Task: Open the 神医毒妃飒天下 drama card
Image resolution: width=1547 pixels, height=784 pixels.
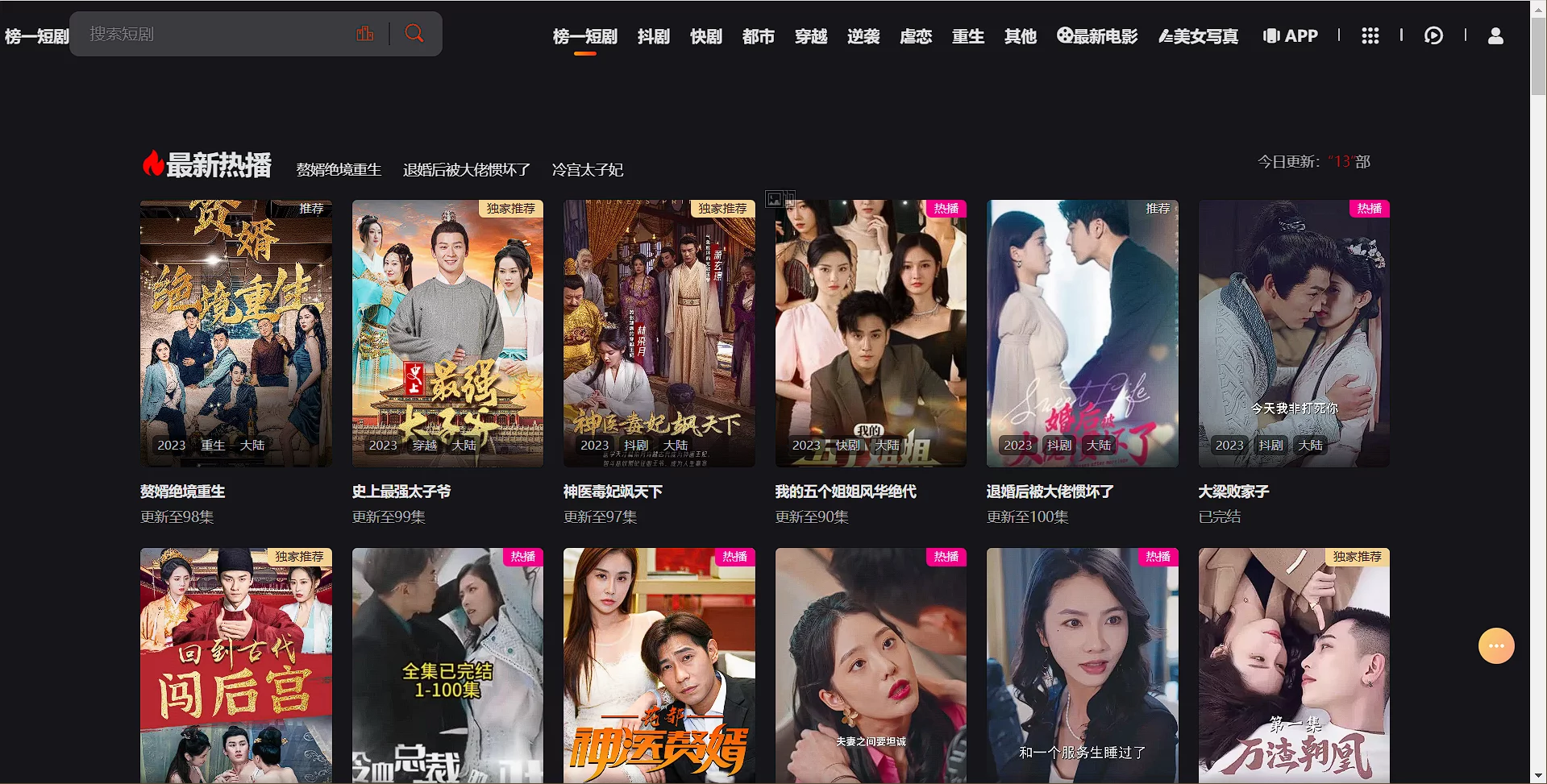Action: (659, 334)
